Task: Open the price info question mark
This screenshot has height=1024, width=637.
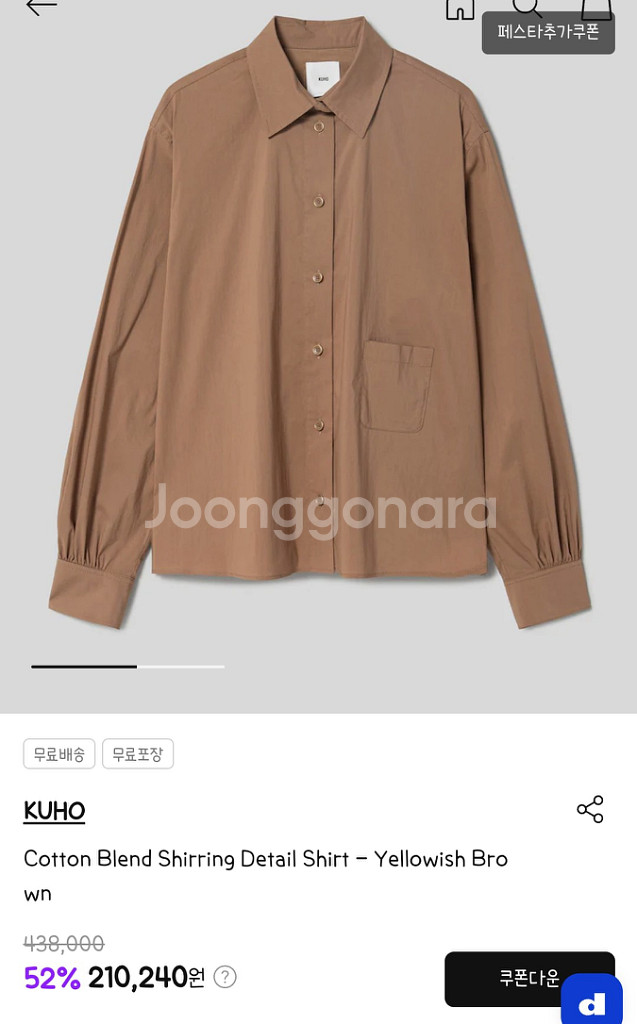Action: point(225,977)
